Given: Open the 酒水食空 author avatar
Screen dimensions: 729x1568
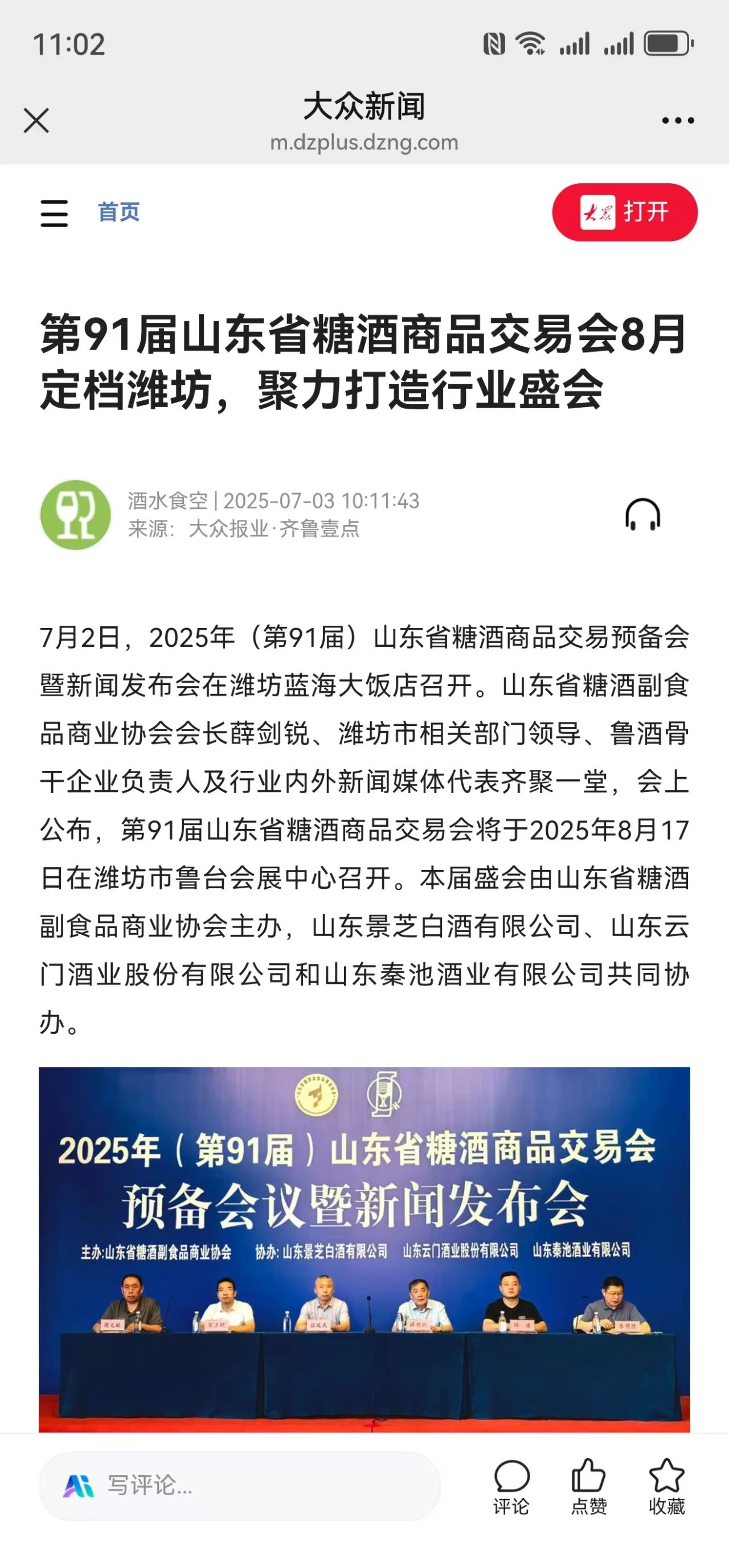Looking at the screenshot, I should pyautogui.click(x=76, y=515).
